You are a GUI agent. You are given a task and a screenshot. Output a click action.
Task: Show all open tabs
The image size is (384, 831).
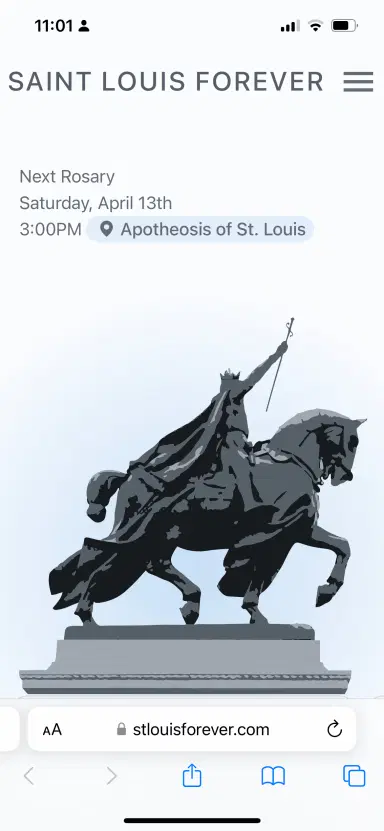click(354, 776)
